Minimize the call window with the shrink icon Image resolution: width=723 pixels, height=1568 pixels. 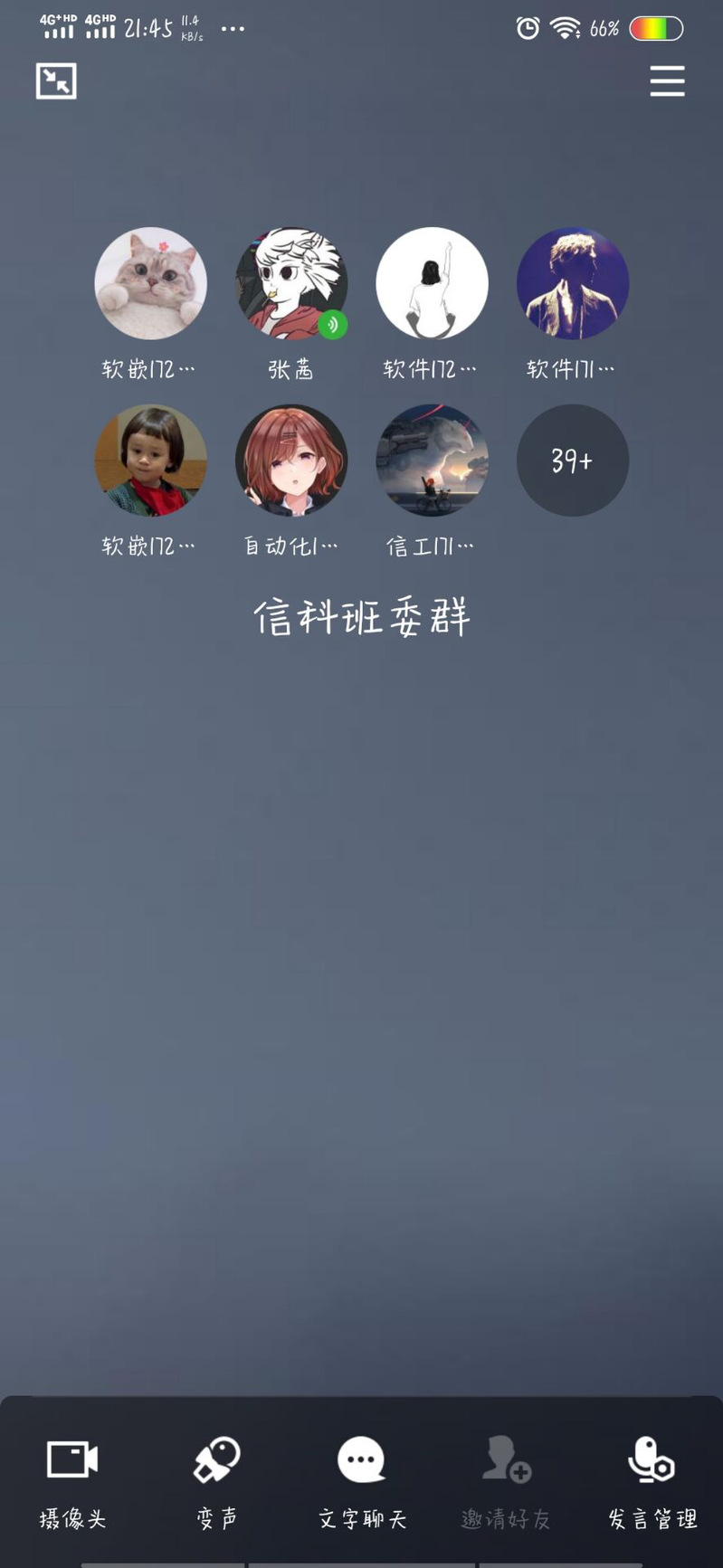tap(56, 81)
